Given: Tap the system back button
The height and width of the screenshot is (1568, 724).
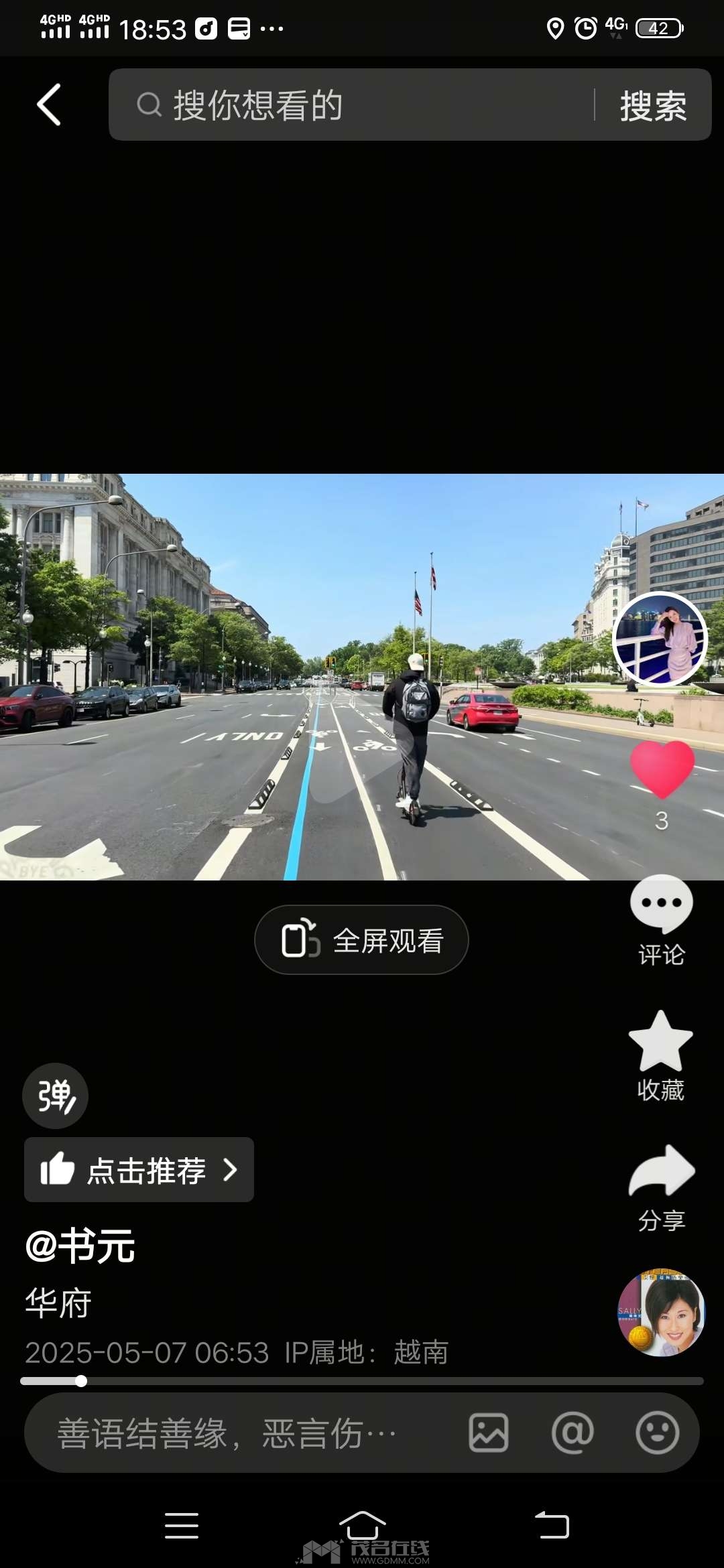Looking at the screenshot, I should pyautogui.click(x=552, y=1526).
